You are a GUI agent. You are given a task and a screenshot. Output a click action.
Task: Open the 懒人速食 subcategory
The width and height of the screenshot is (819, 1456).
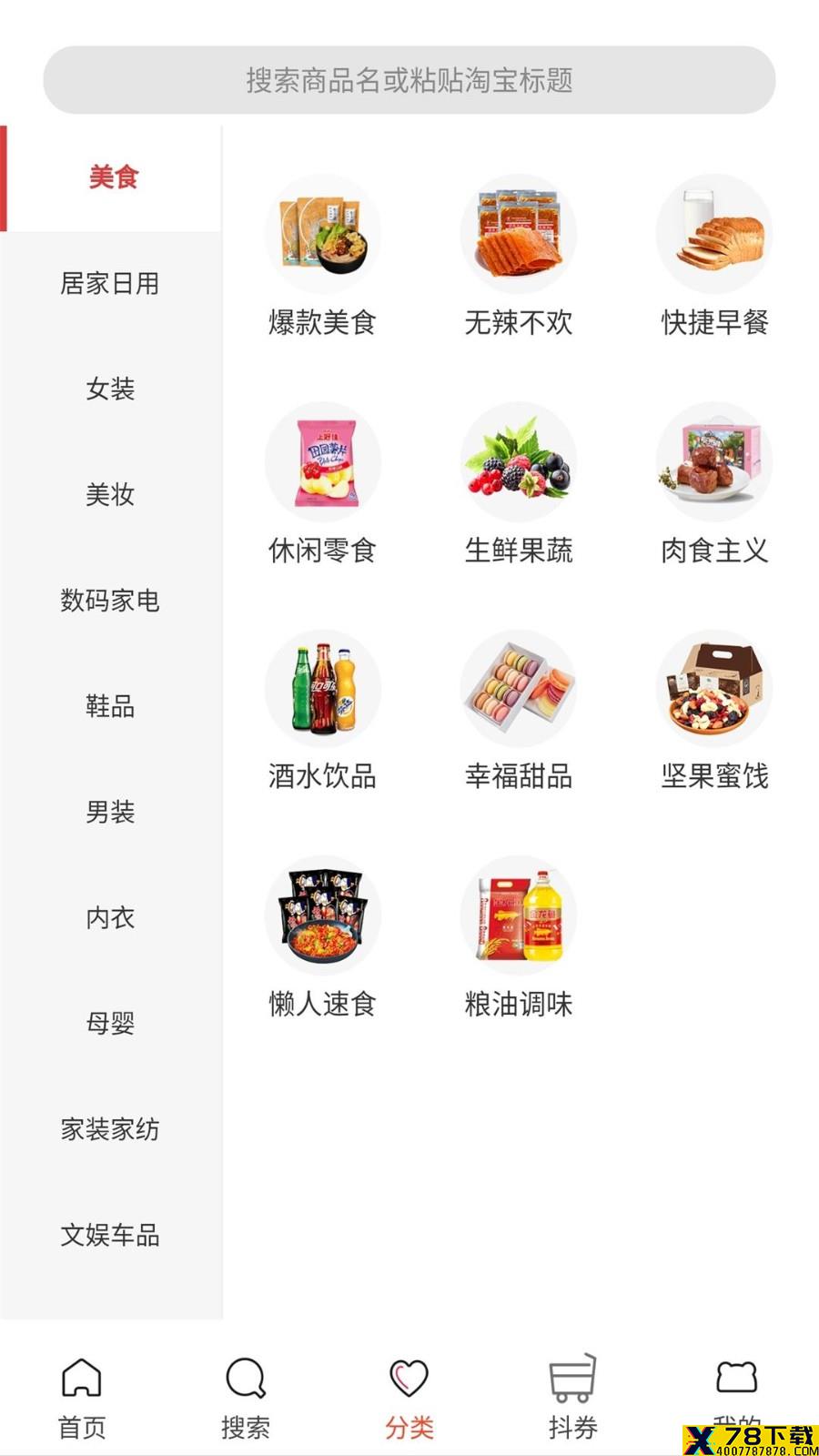[322, 938]
